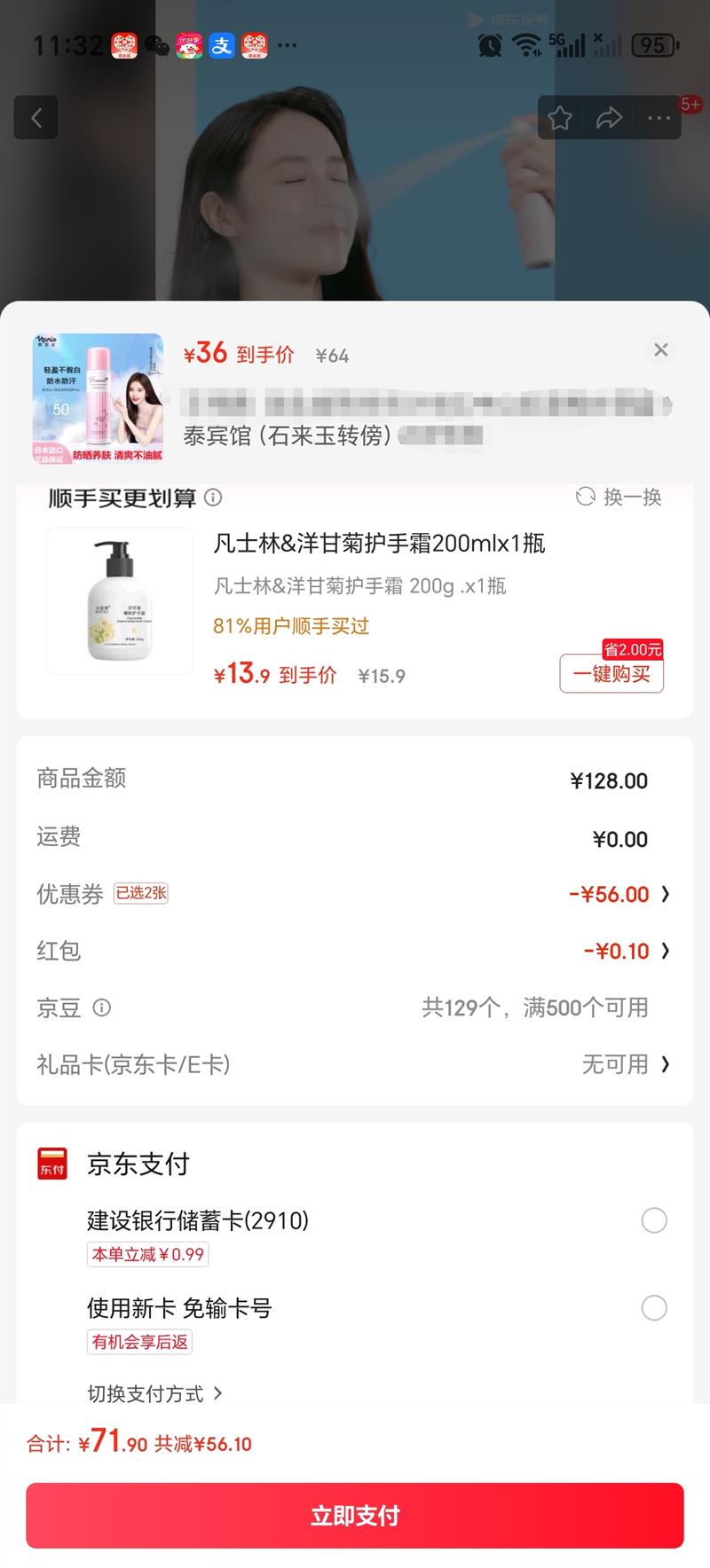
Task: Tap 换一换 to refresh the add-on suggestion
Action: pyautogui.click(x=619, y=497)
